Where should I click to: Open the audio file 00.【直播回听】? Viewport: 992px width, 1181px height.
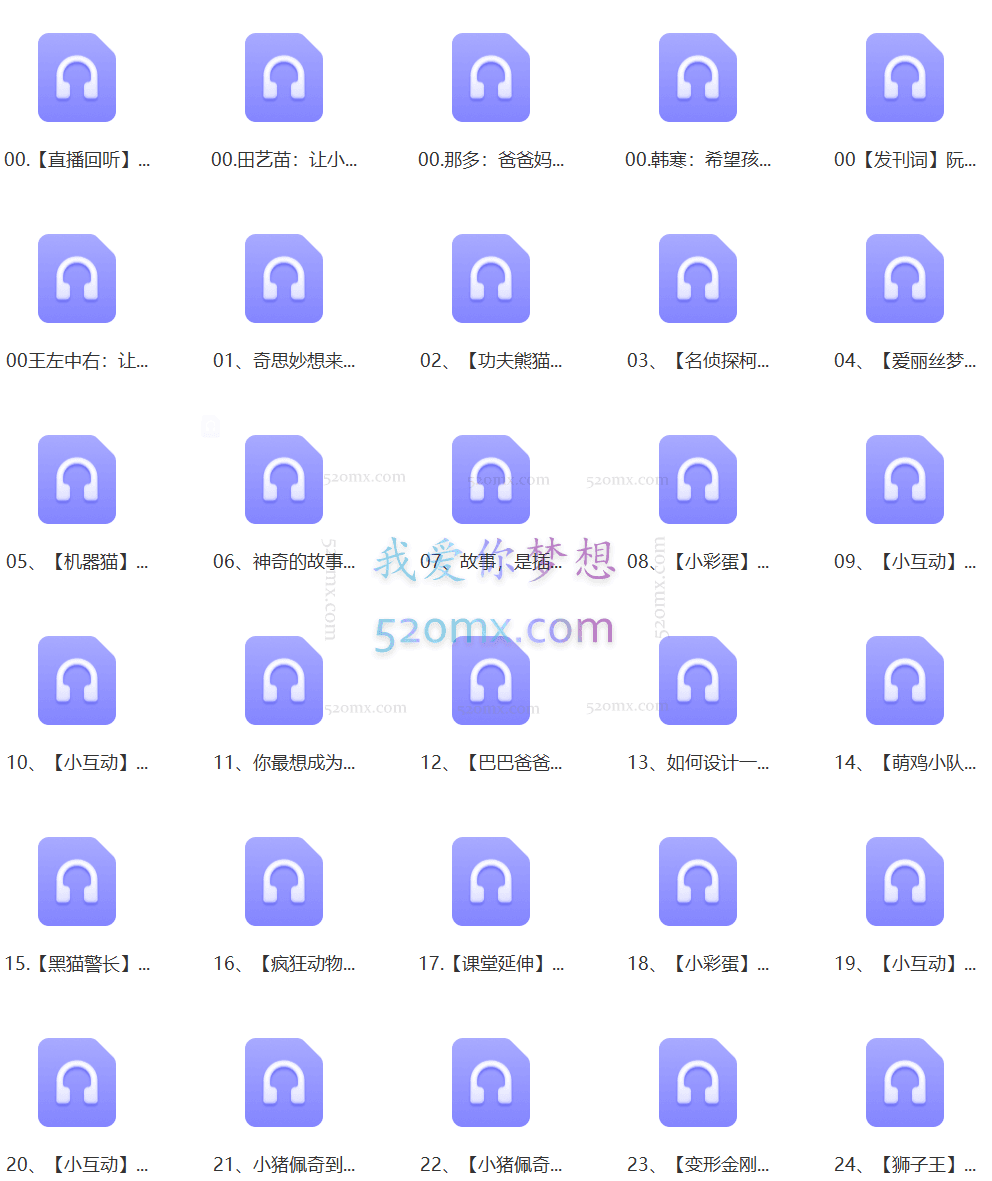pyautogui.click(x=77, y=78)
